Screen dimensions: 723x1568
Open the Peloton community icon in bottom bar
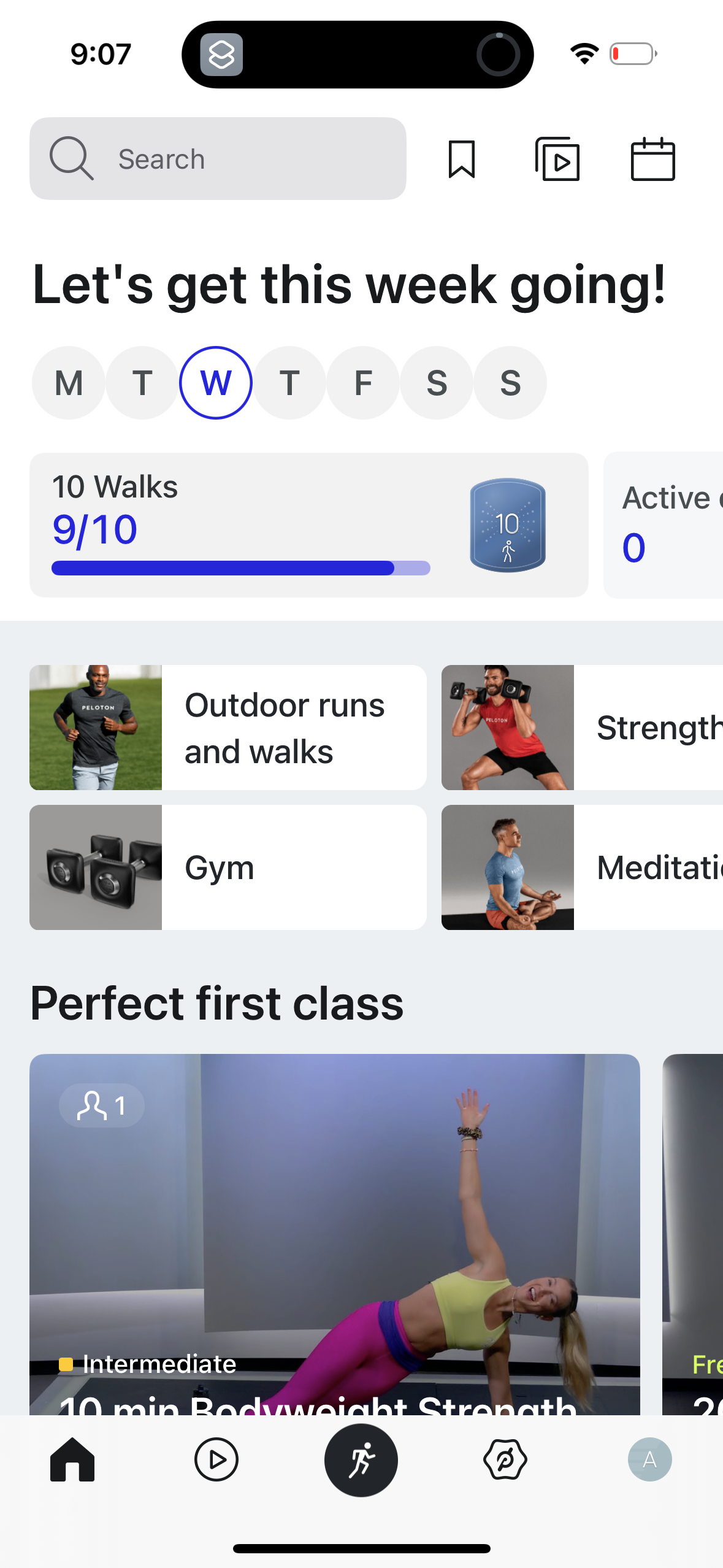[x=504, y=1460]
